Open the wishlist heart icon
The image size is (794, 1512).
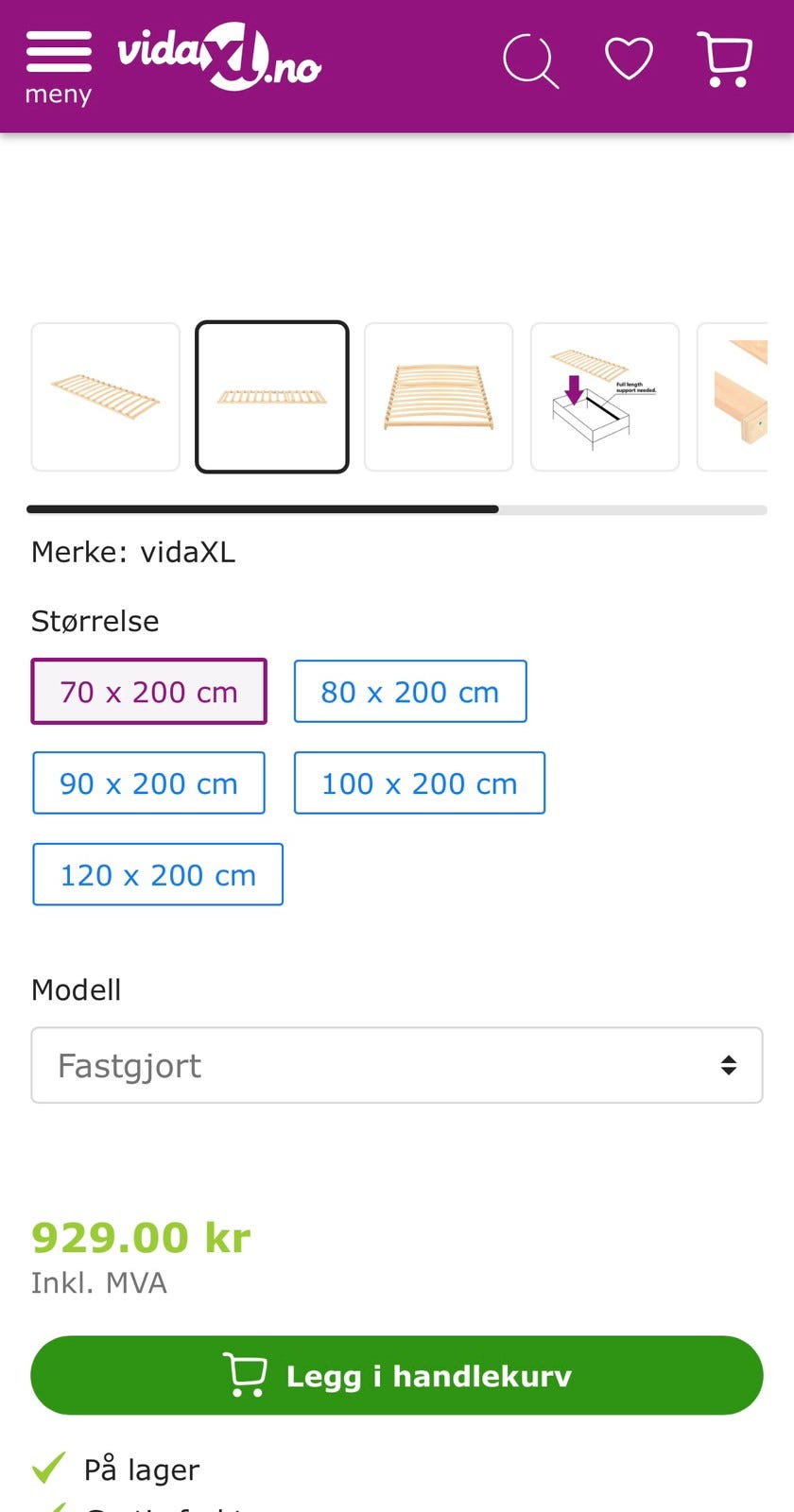click(x=628, y=60)
